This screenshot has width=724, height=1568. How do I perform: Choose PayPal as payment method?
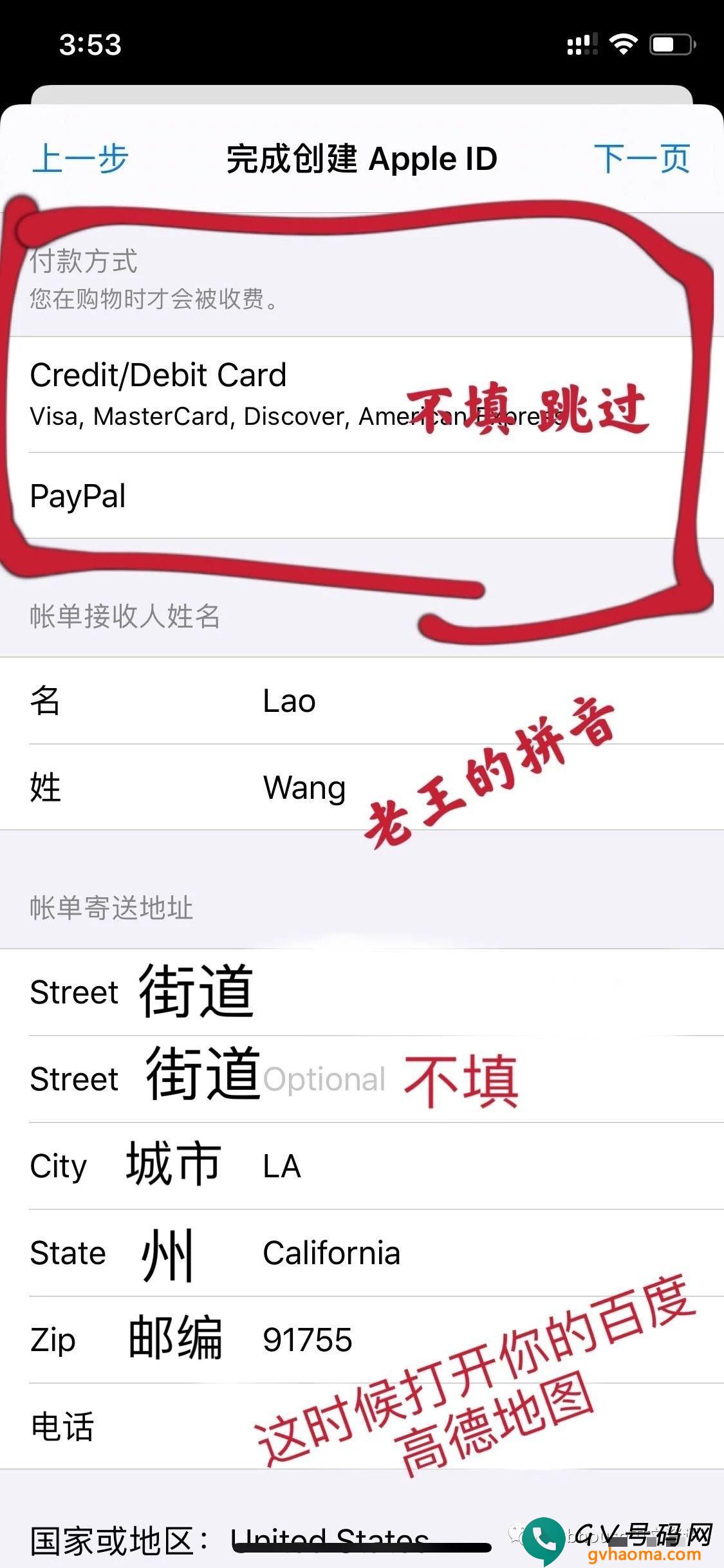(x=257, y=496)
